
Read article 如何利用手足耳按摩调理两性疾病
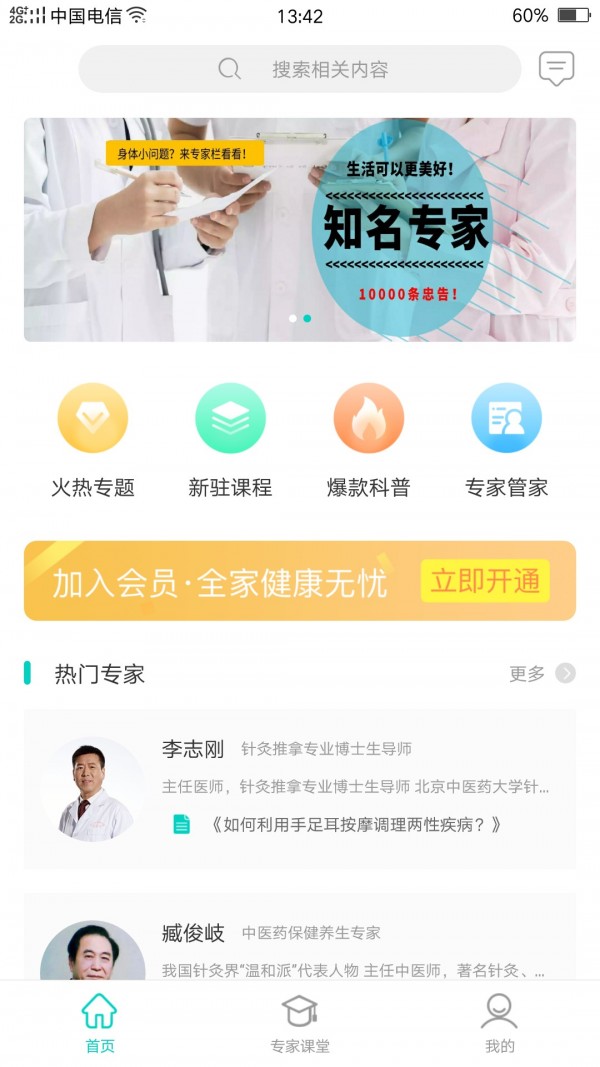pos(355,825)
